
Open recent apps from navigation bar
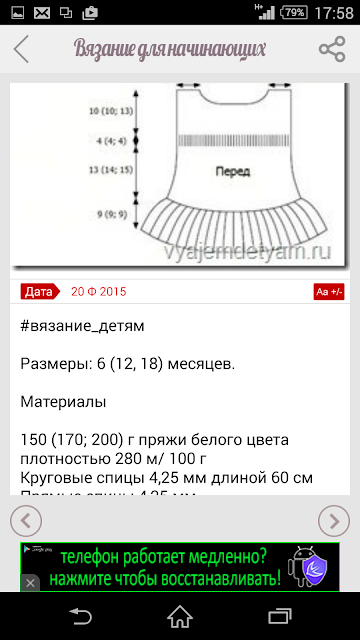(280, 616)
